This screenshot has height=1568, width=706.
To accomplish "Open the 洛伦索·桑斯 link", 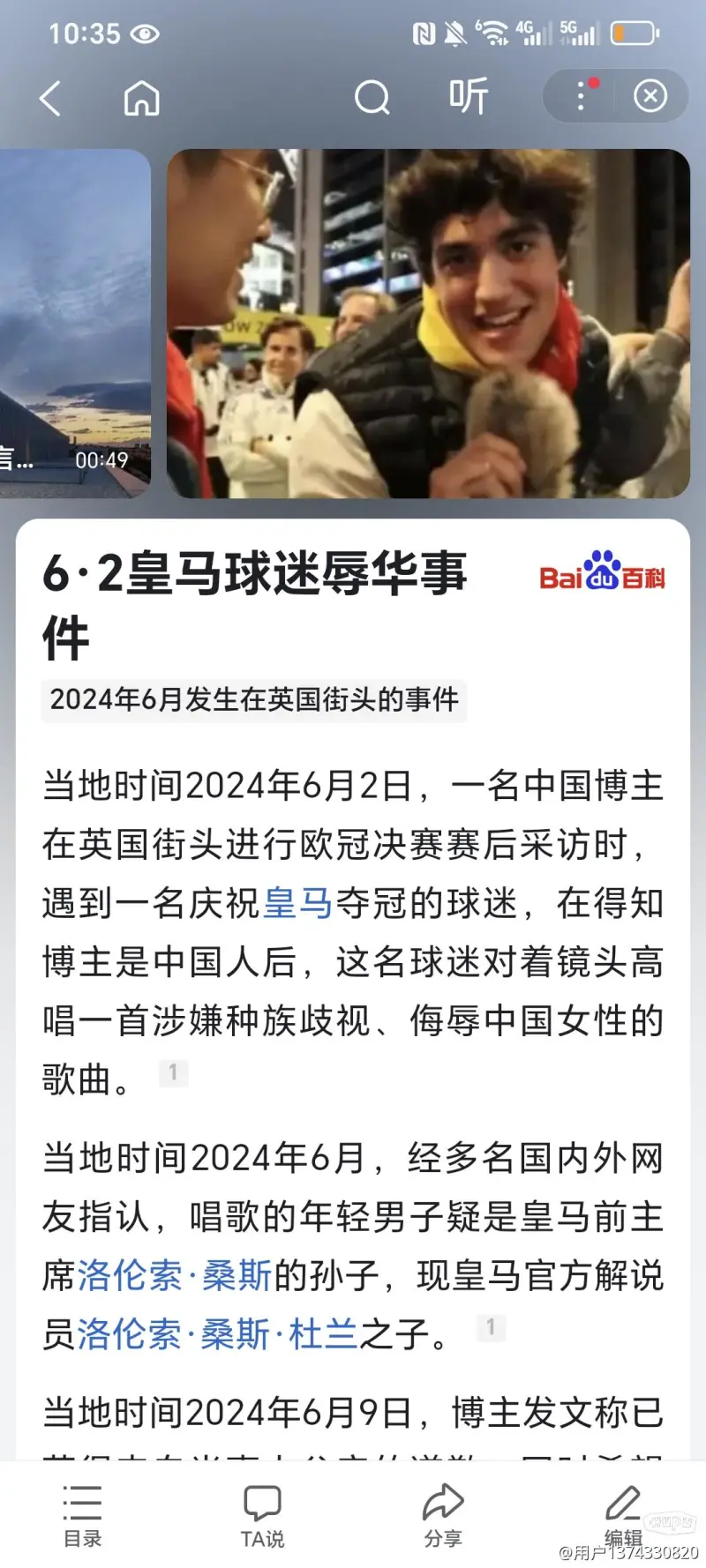I will tap(174, 1275).
